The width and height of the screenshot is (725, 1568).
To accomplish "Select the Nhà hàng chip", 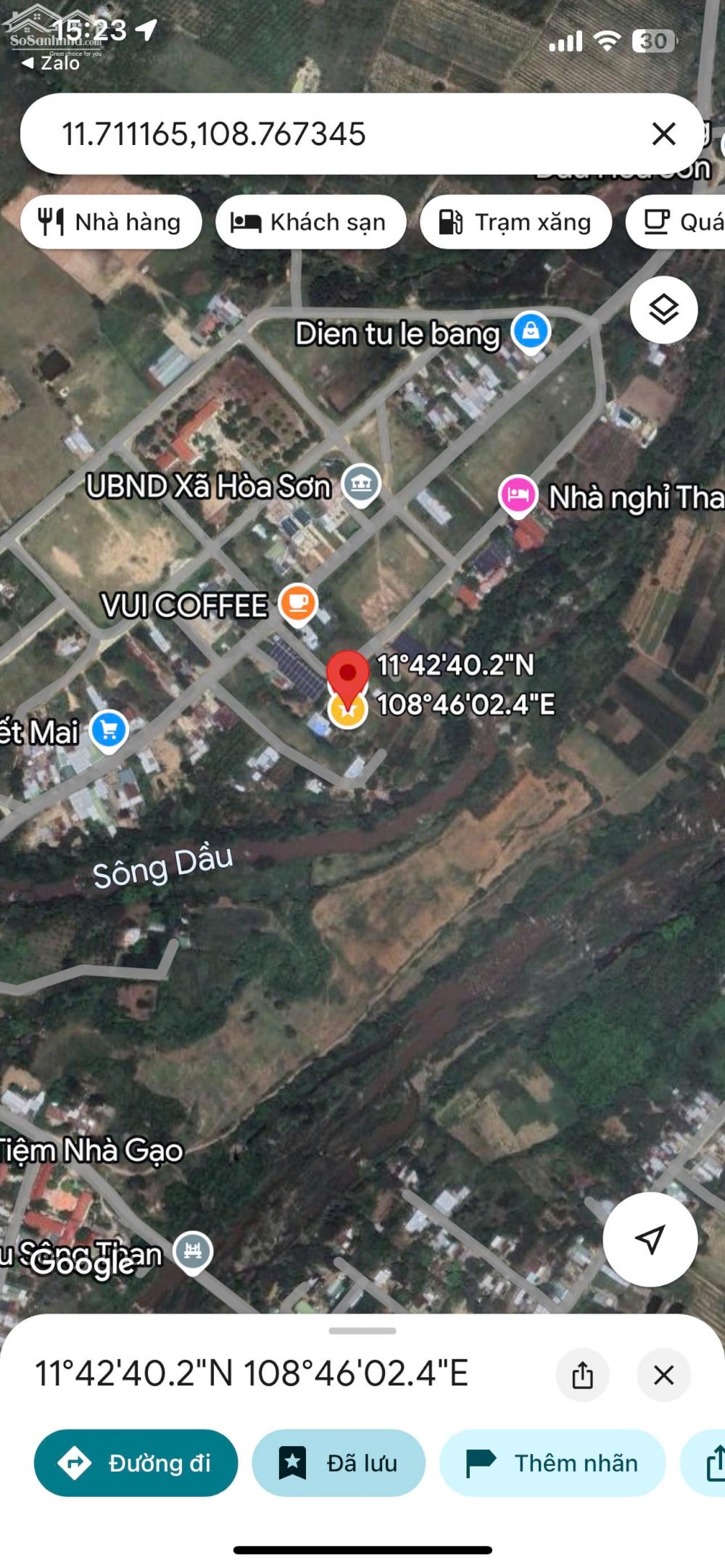I will (111, 222).
